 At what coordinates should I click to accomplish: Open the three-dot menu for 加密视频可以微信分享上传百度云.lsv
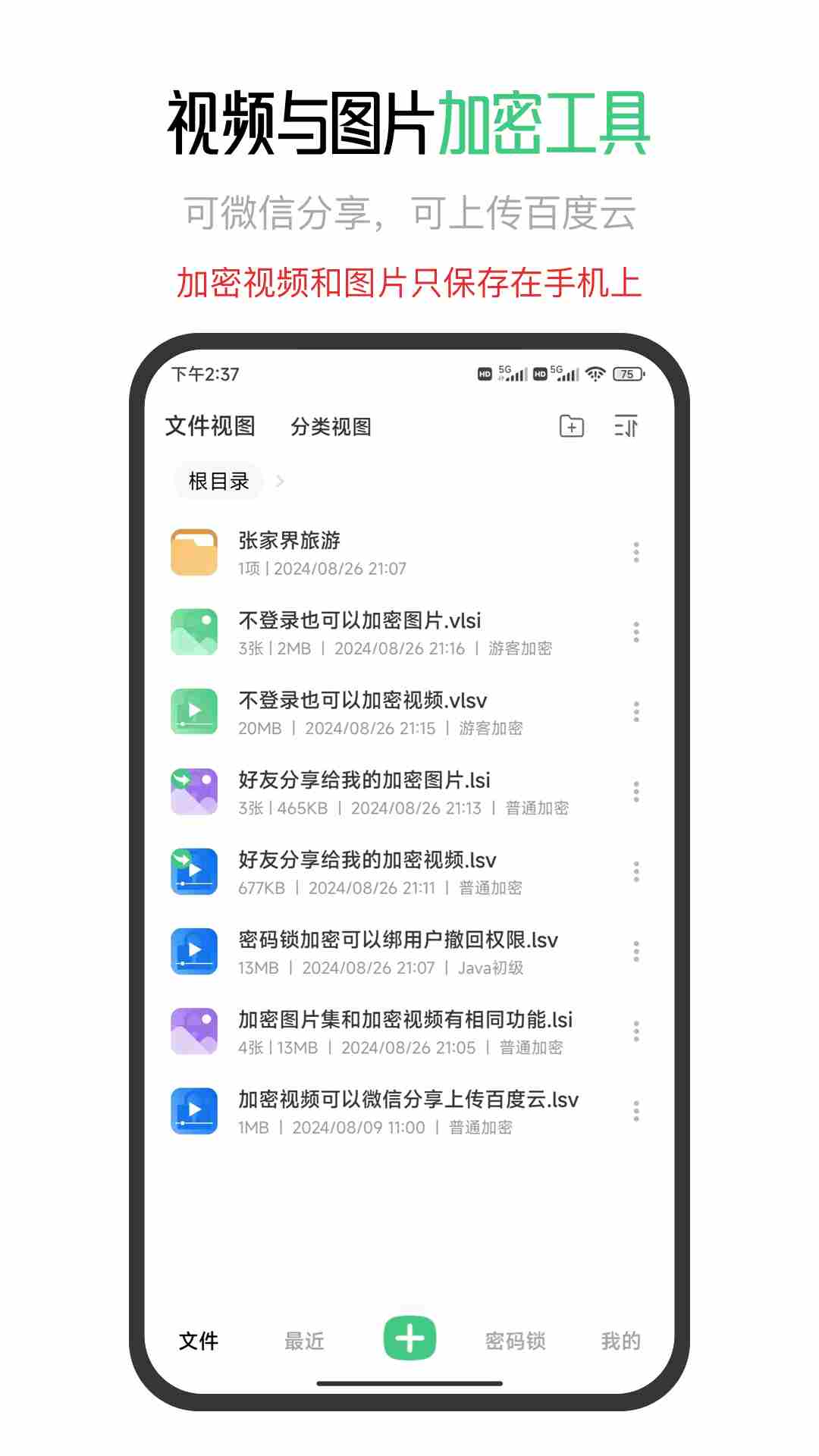635,1110
